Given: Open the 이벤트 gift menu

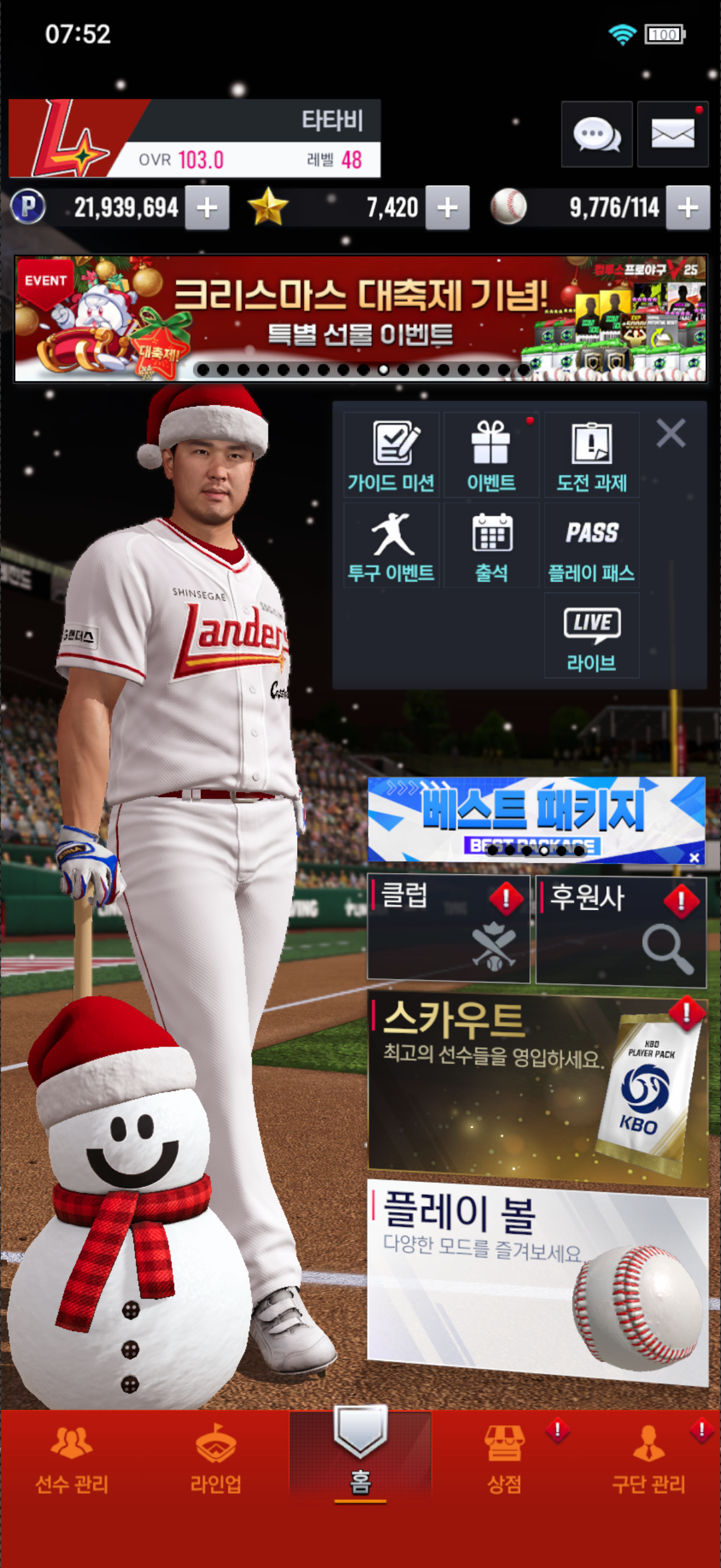Looking at the screenshot, I should click(491, 455).
